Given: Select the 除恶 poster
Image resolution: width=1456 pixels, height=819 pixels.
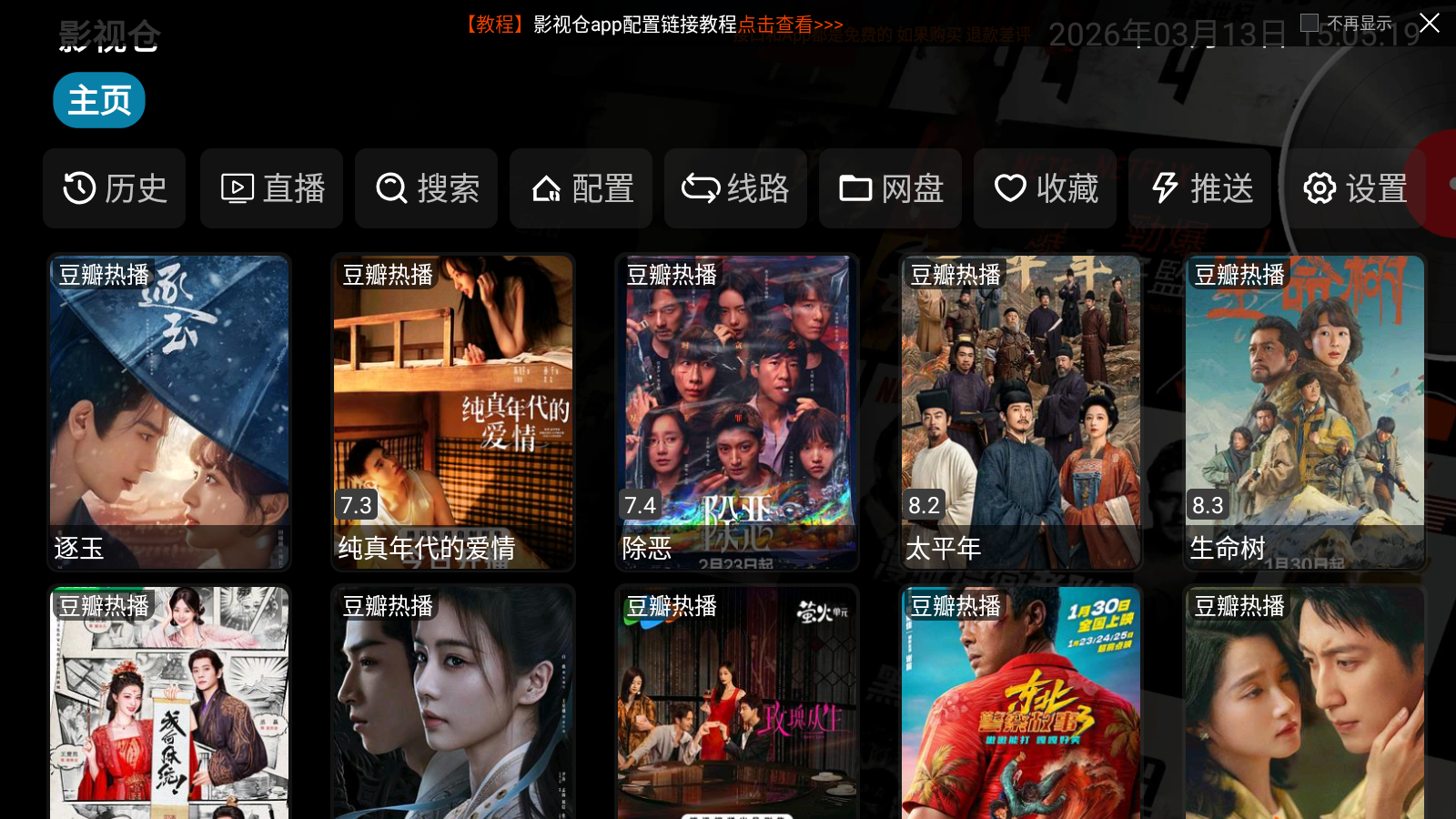Looking at the screenshot, I should [737, 411].
